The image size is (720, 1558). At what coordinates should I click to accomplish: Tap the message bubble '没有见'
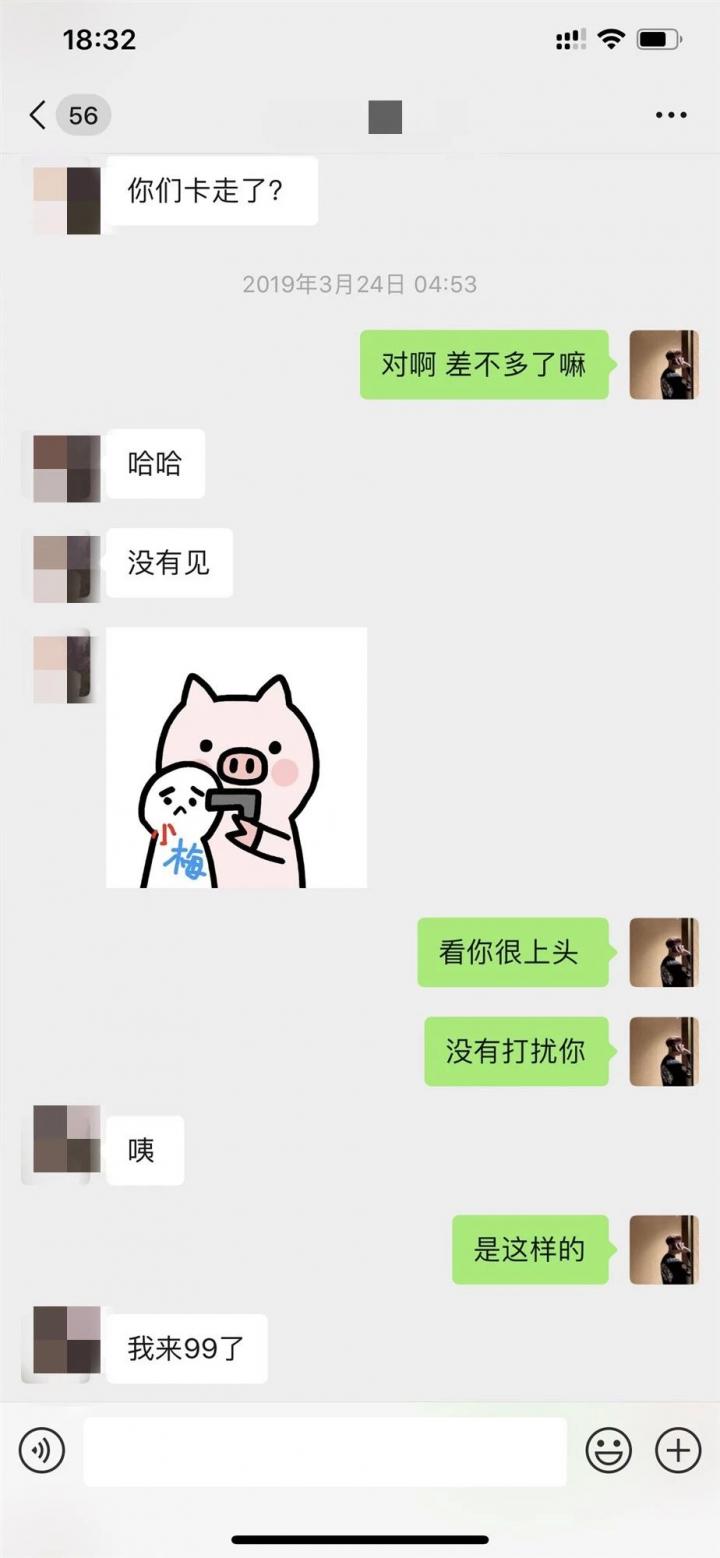click(169, 563)
